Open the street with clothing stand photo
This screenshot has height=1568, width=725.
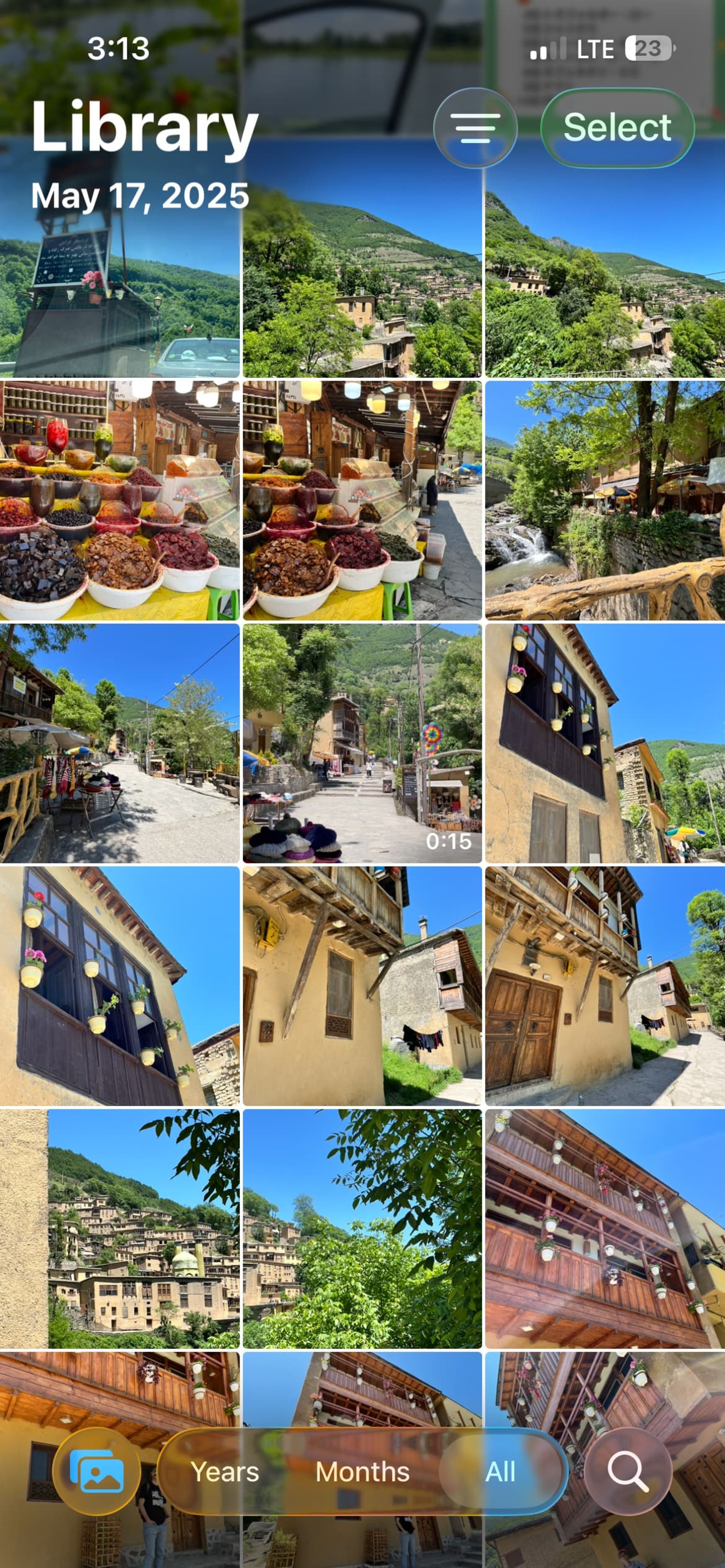click(x=119, y=743)
